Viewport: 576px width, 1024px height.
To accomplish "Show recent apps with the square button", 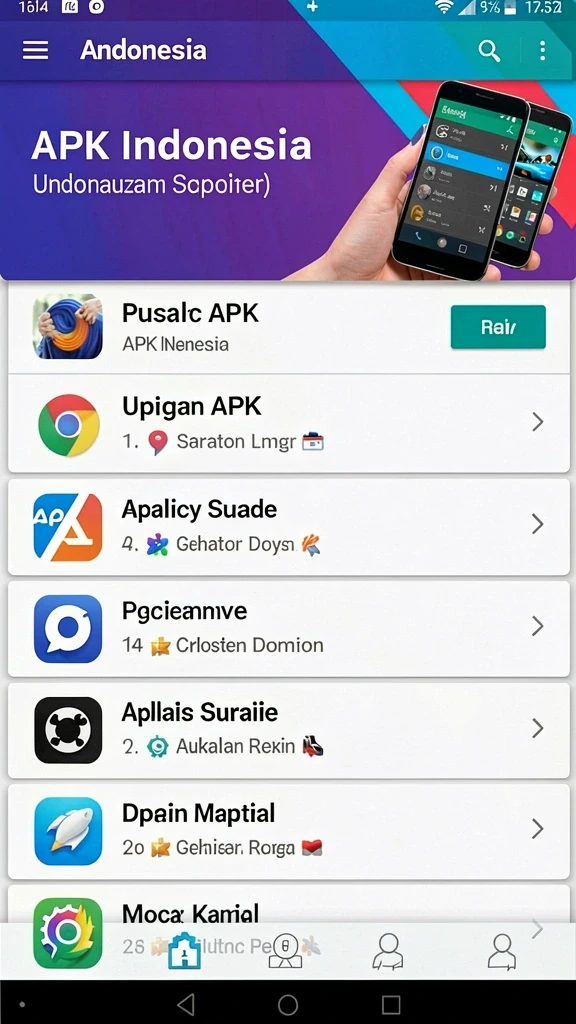I will pos(391,1004).
